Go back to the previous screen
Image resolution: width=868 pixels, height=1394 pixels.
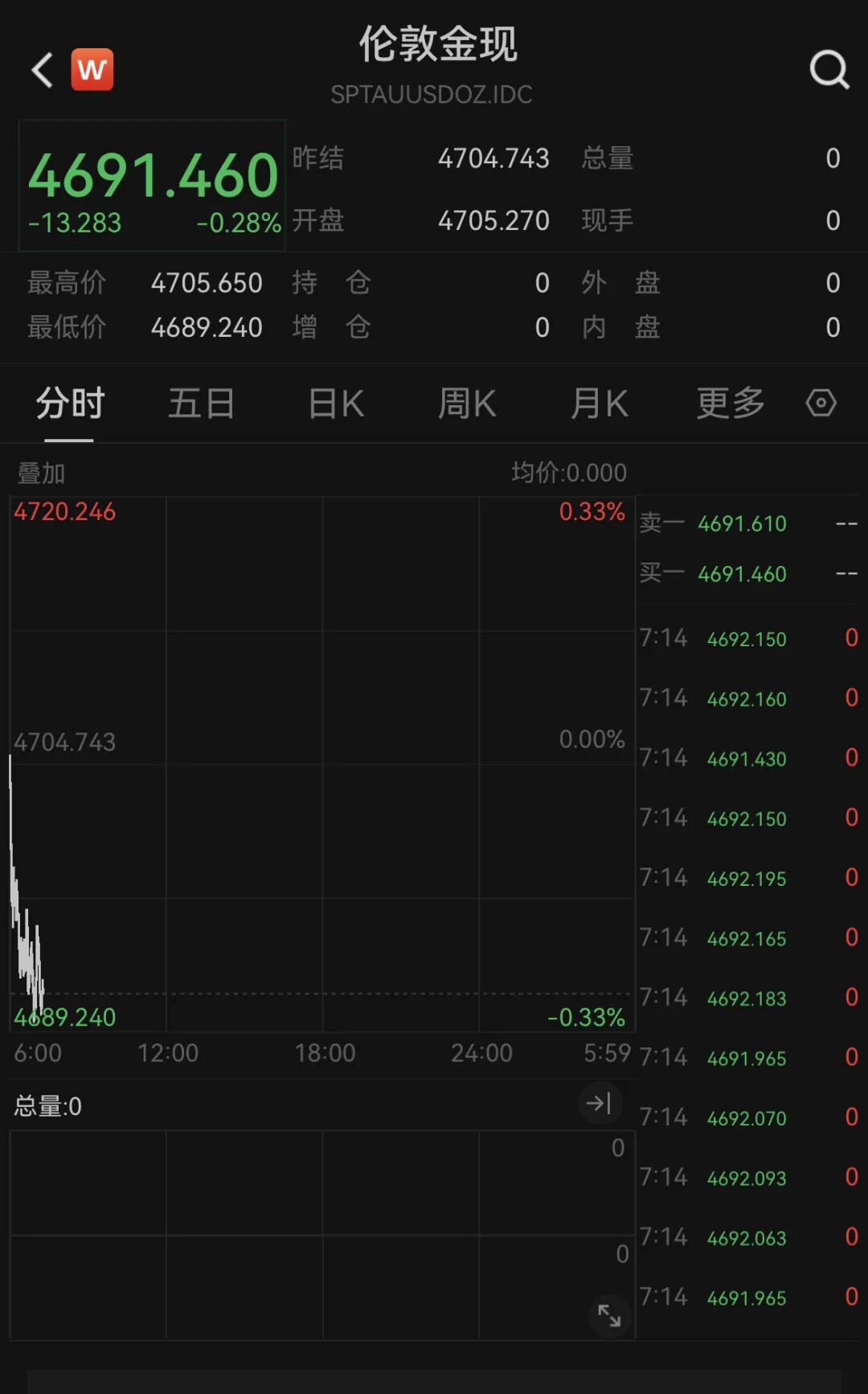[42, 70]
